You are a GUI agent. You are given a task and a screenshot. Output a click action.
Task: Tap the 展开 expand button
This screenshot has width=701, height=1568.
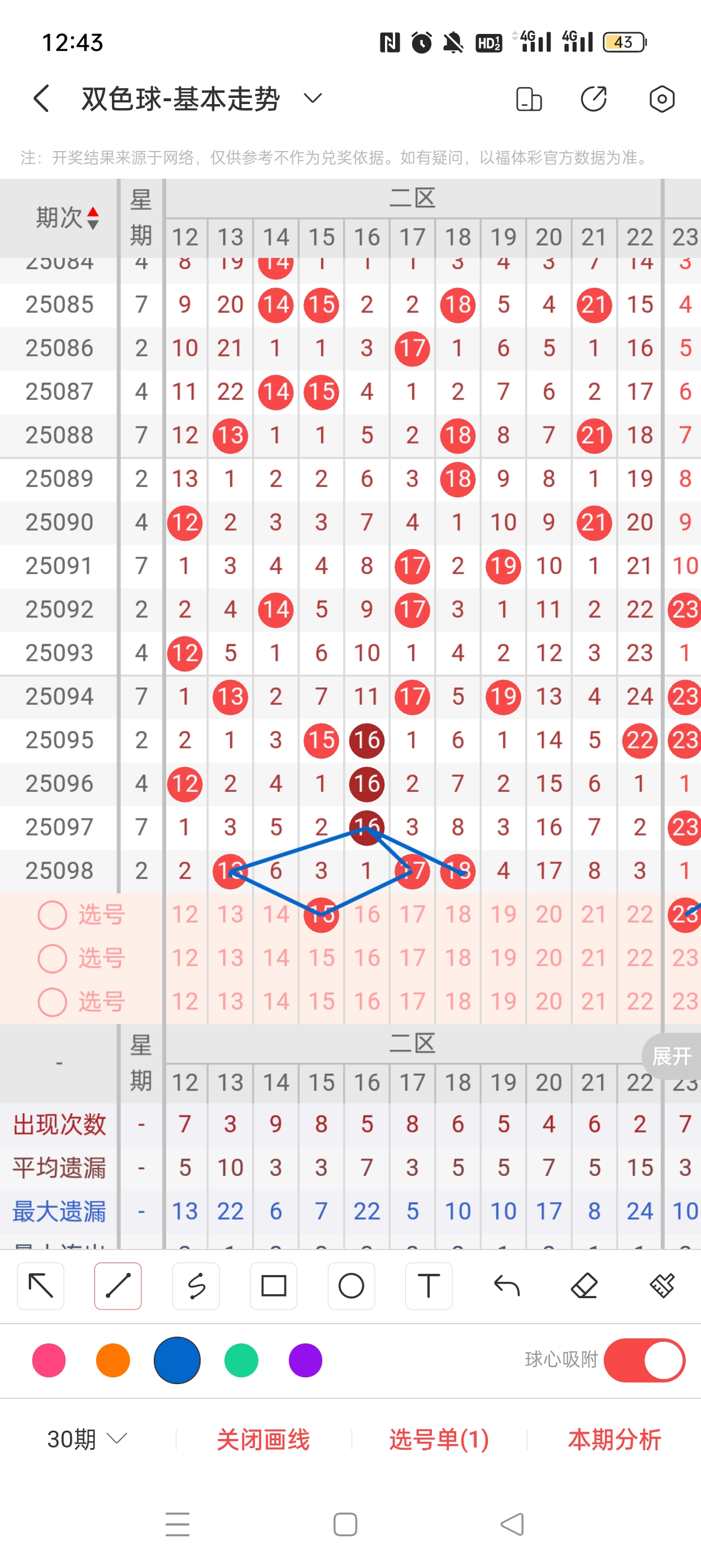[x=671, y=1056]
